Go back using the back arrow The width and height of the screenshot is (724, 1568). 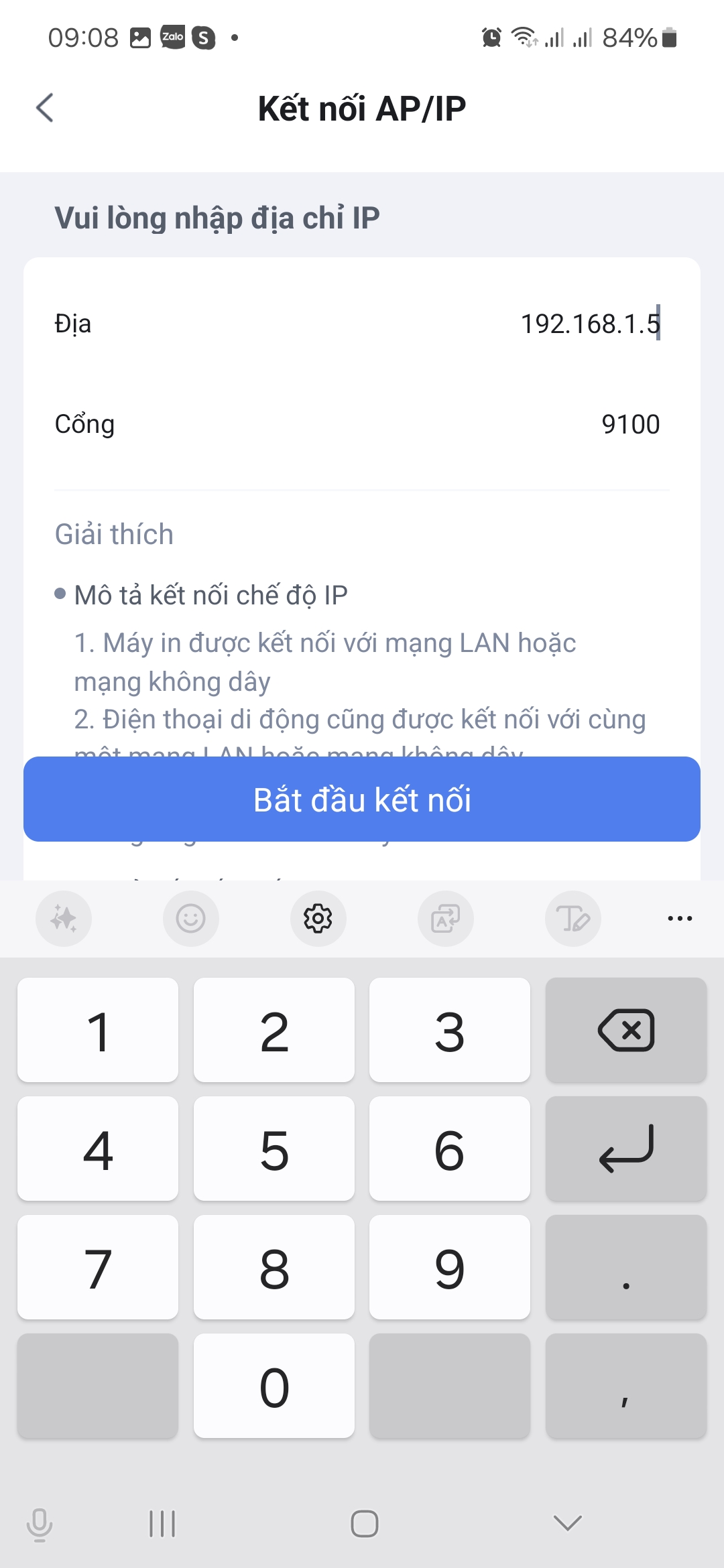coord(44,107)
